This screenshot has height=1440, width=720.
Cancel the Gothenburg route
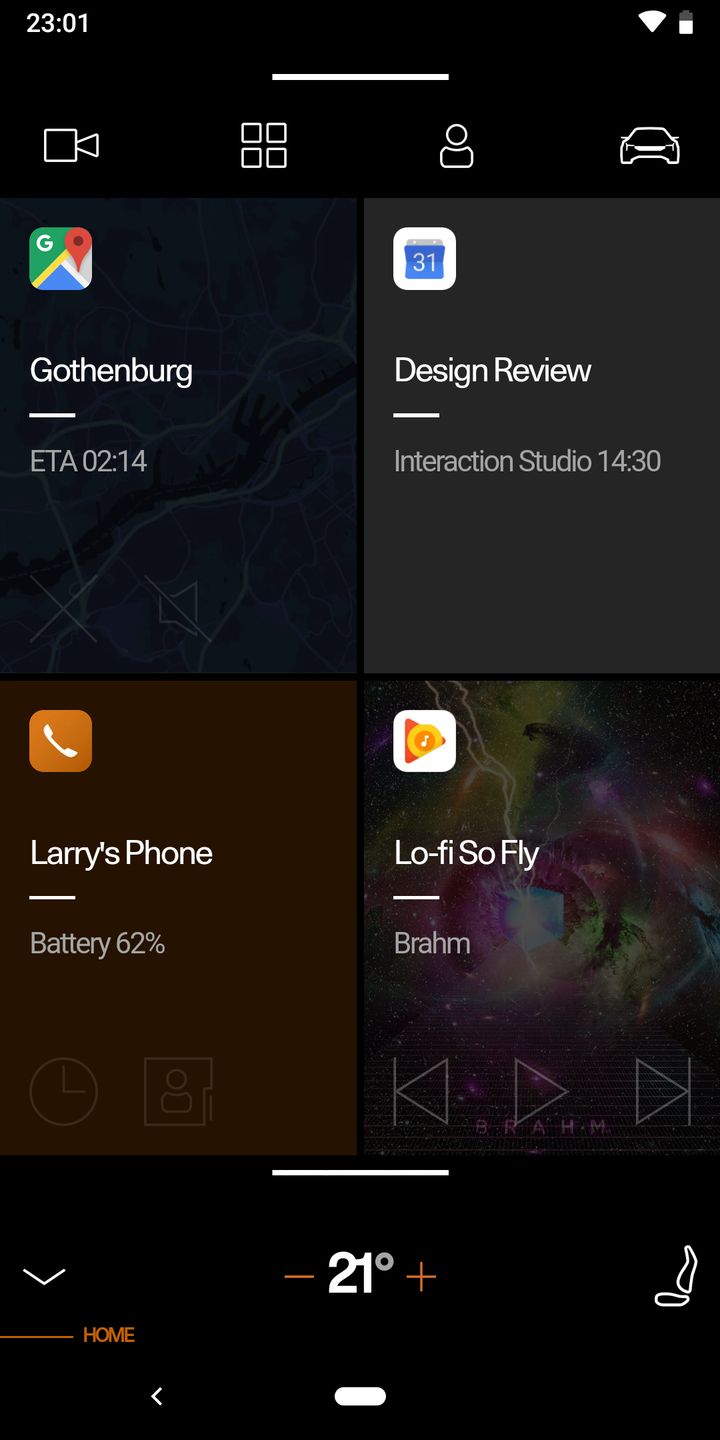tap(64, 608)
